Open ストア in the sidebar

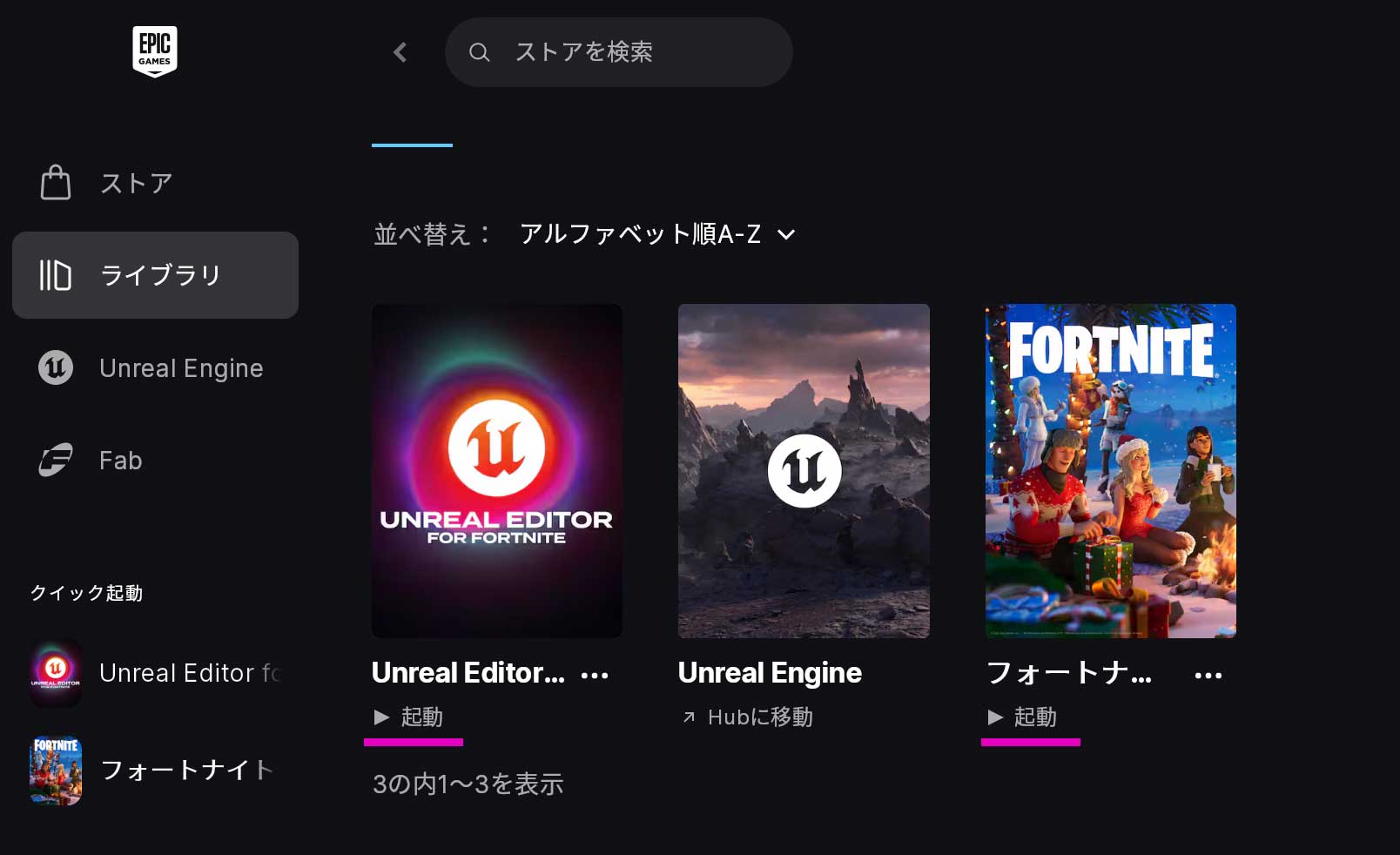137,184
